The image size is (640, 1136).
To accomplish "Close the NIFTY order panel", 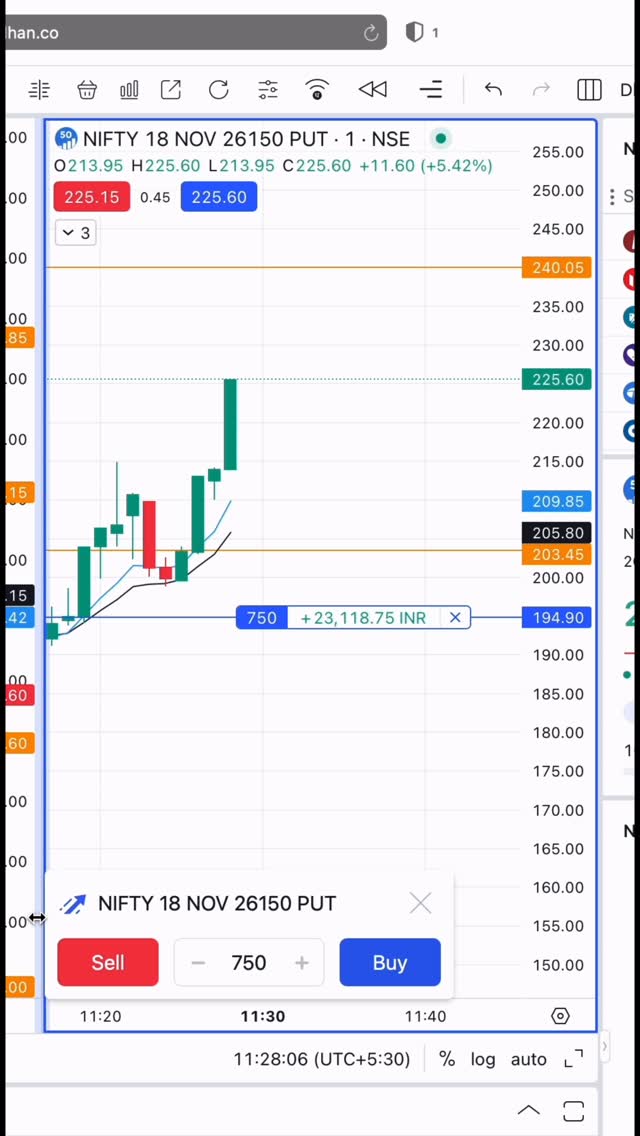I will click(420, 903).
